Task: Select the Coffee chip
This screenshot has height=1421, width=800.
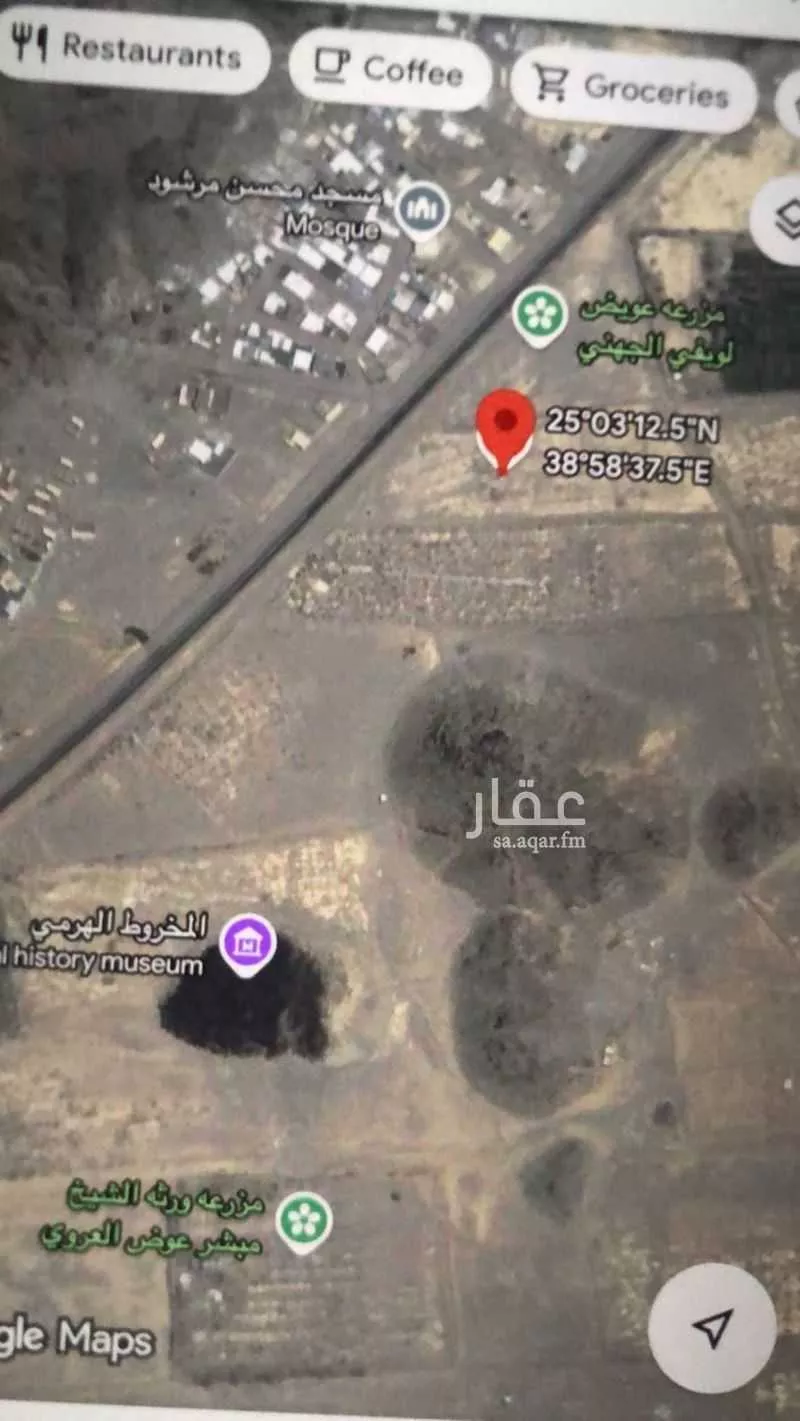Action: (390, 68)
